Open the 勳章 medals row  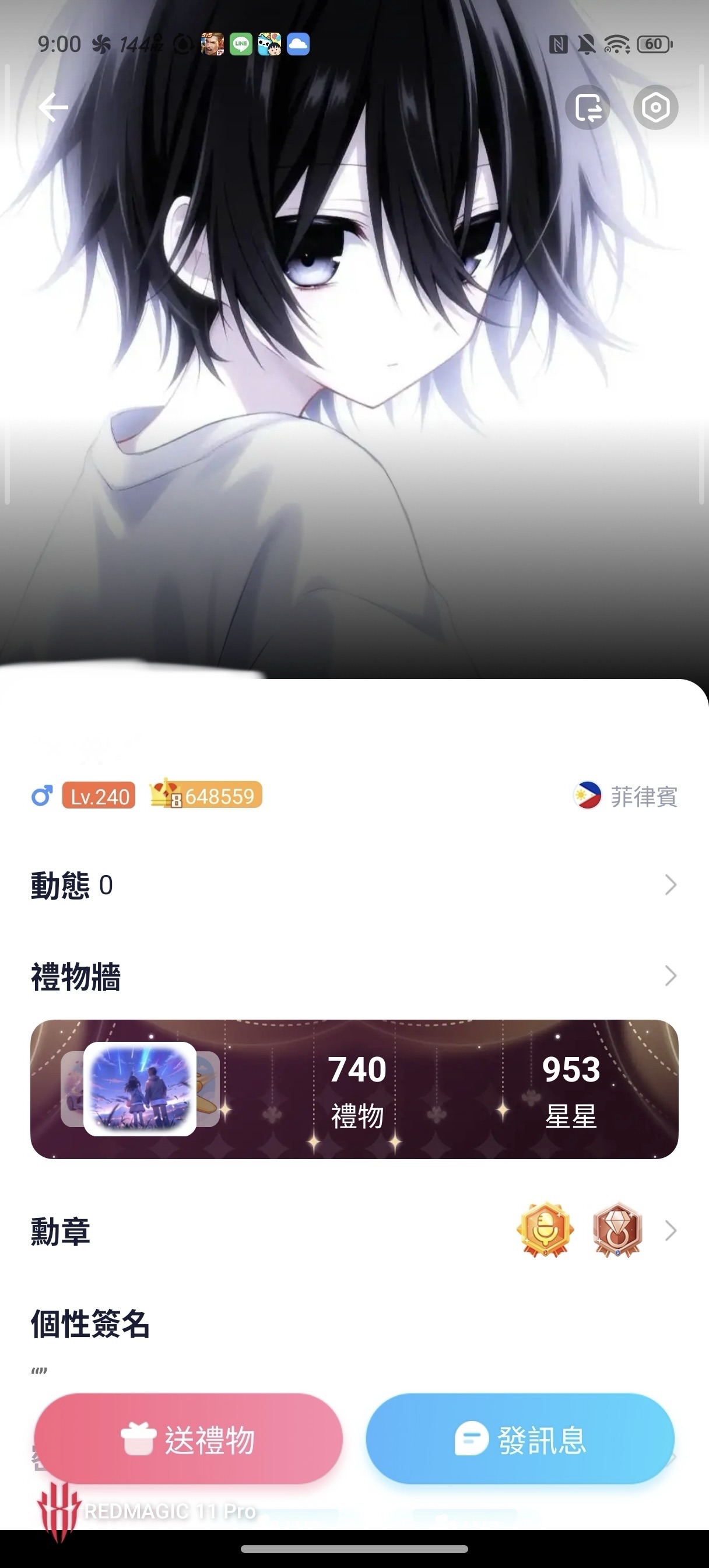[354, 1230]
